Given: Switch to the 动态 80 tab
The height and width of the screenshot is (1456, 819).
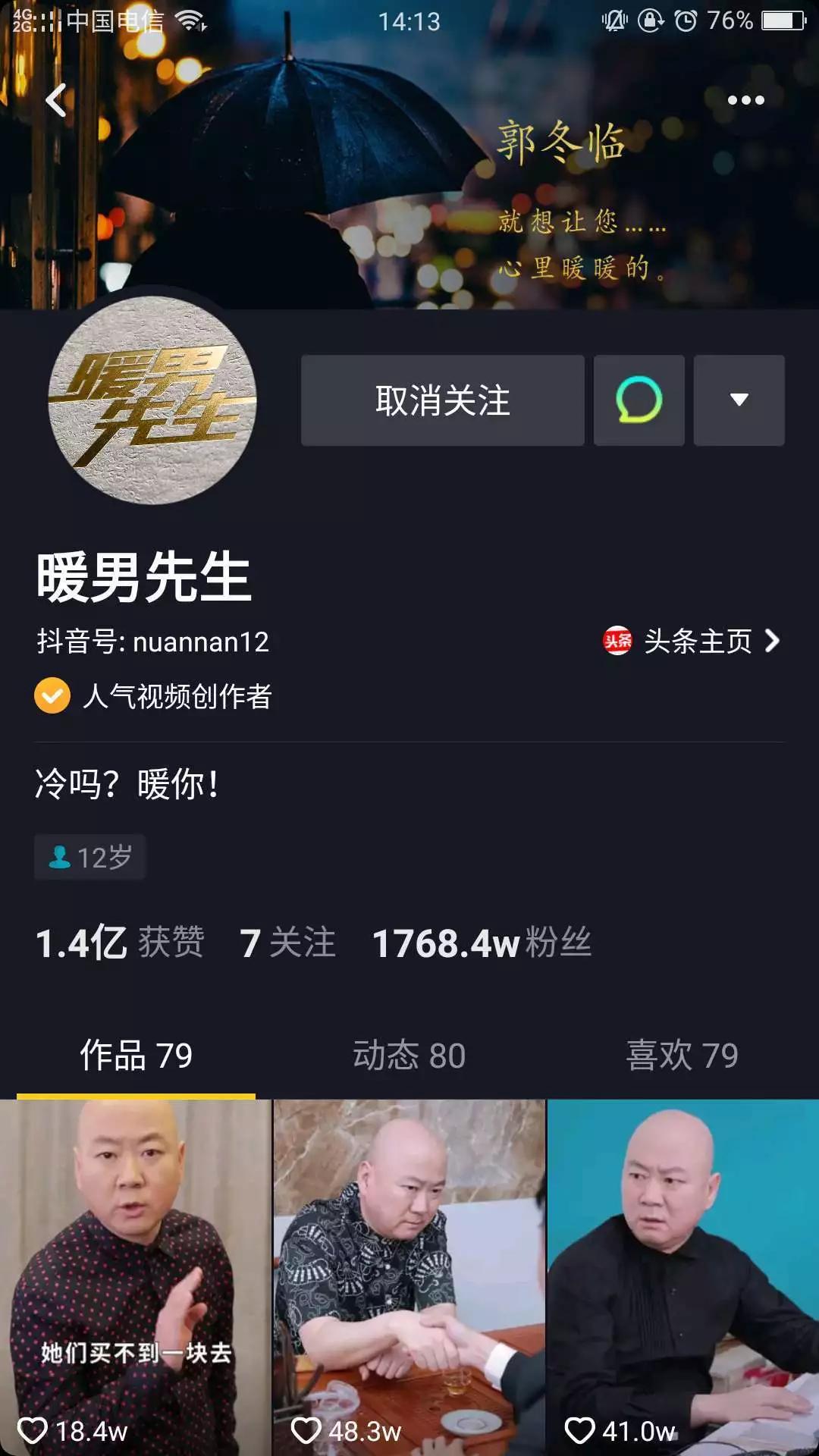Looking at the screenshot, I should tap(409, 1055).
